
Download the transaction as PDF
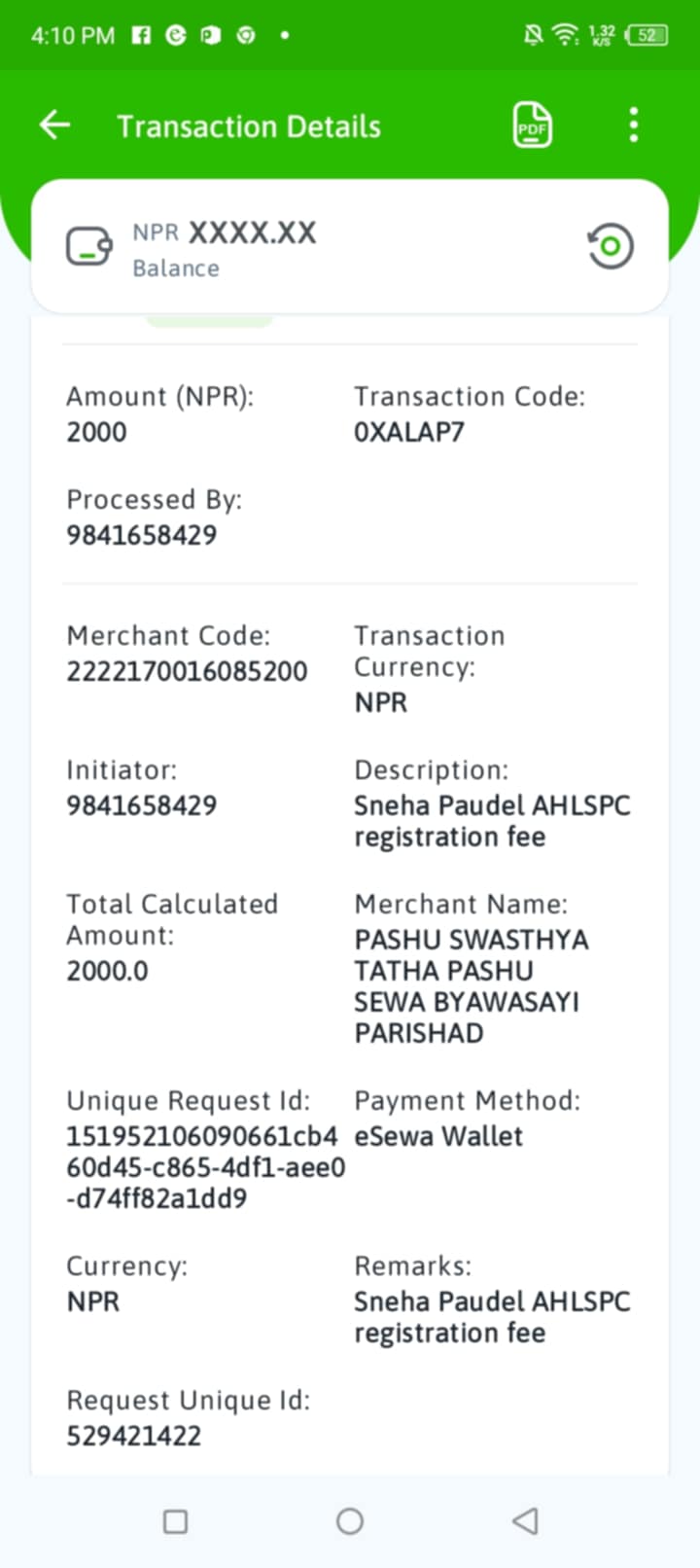point(532,125)
